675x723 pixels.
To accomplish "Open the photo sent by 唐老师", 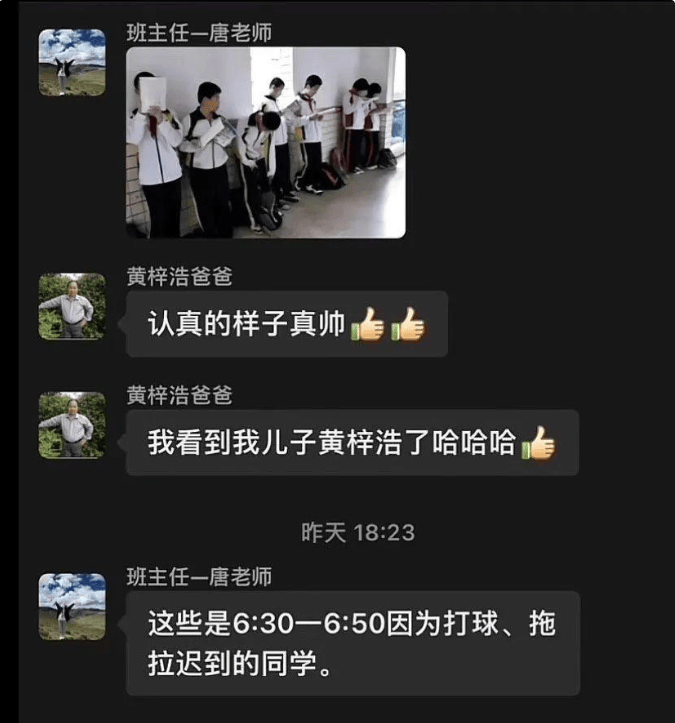I will 265,143.
